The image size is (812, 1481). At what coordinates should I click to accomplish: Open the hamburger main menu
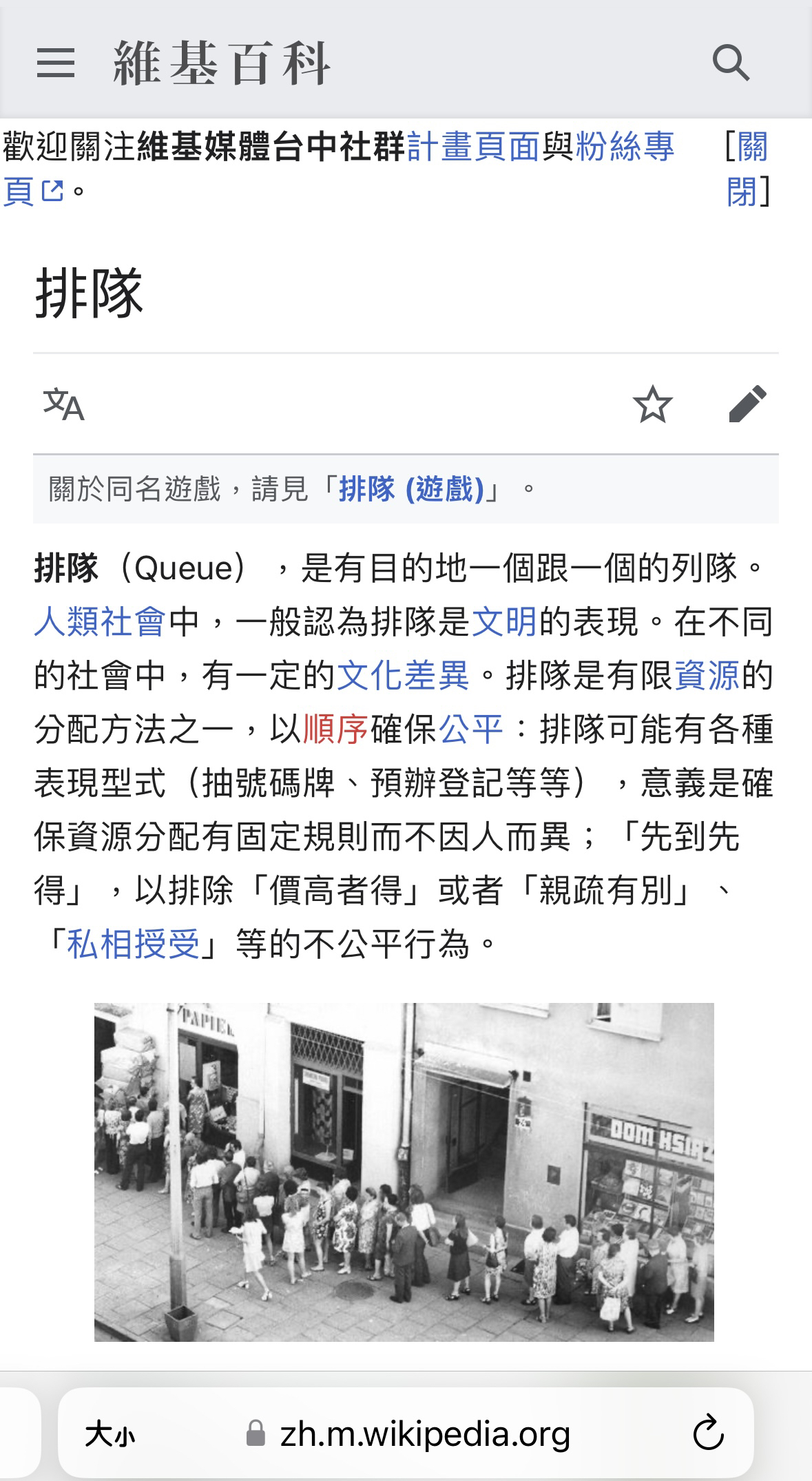[56, 63]
